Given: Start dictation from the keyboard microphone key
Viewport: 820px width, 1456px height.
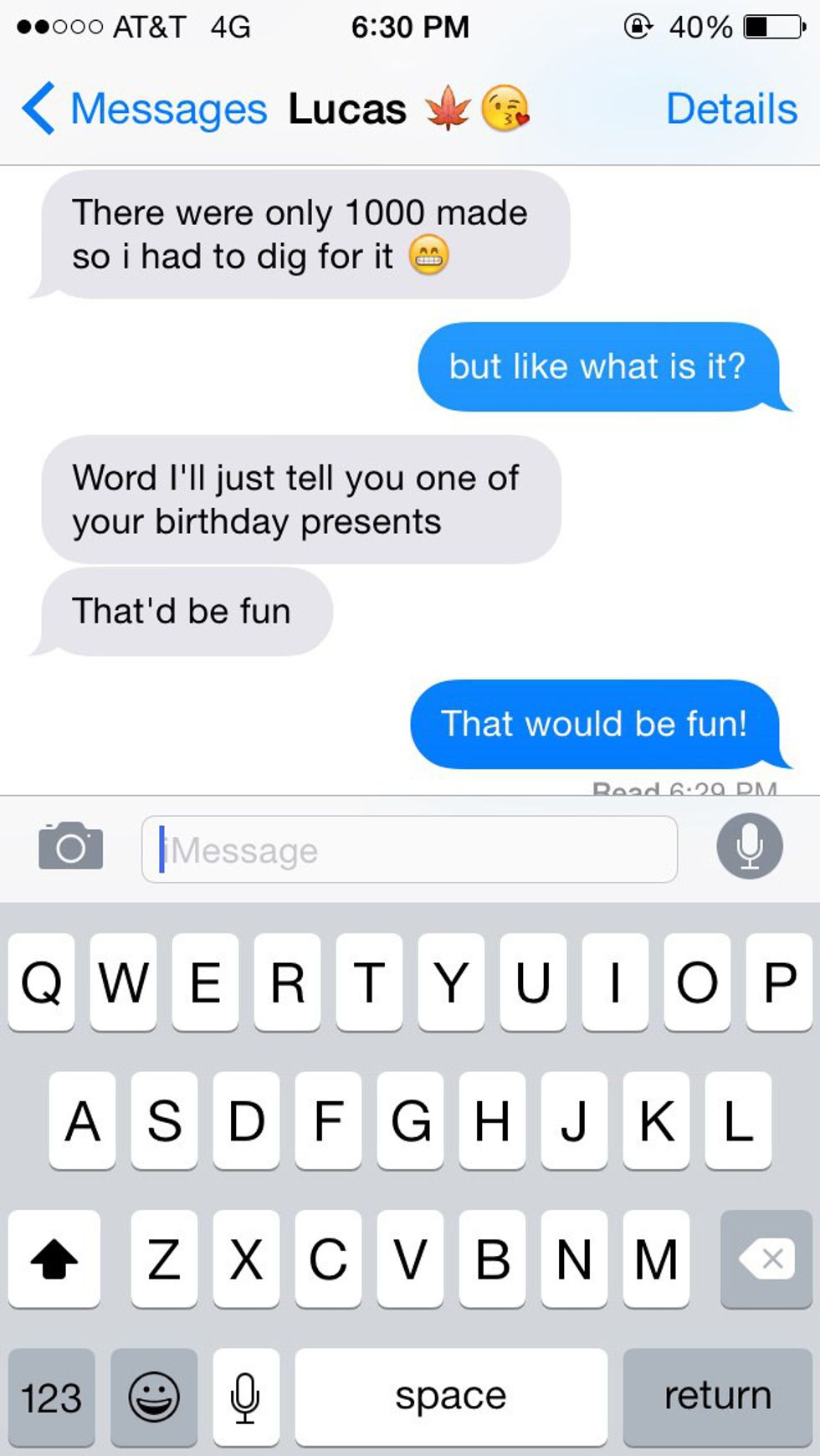Looking at the screenshot, I should (245, 1397).
